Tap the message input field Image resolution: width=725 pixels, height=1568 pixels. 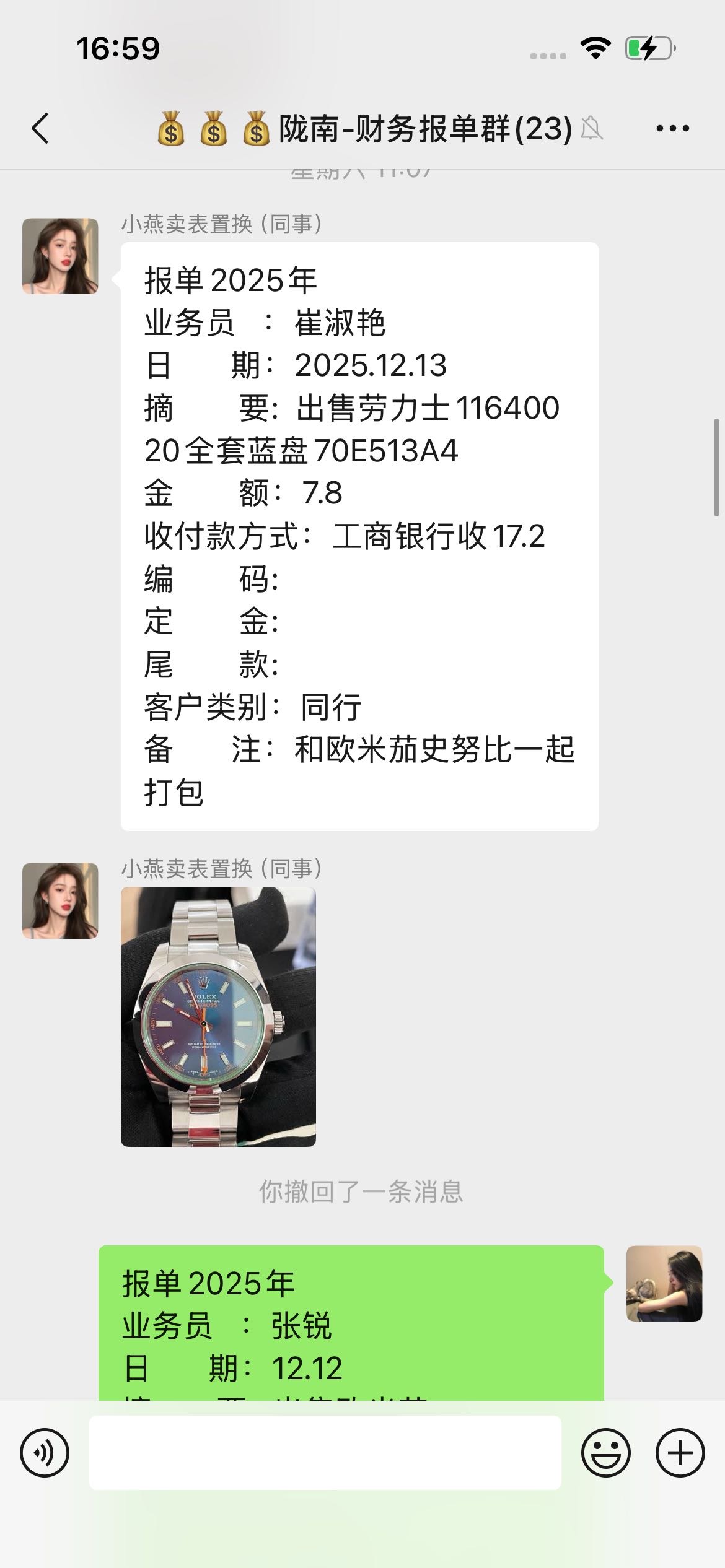(325, 1453)
